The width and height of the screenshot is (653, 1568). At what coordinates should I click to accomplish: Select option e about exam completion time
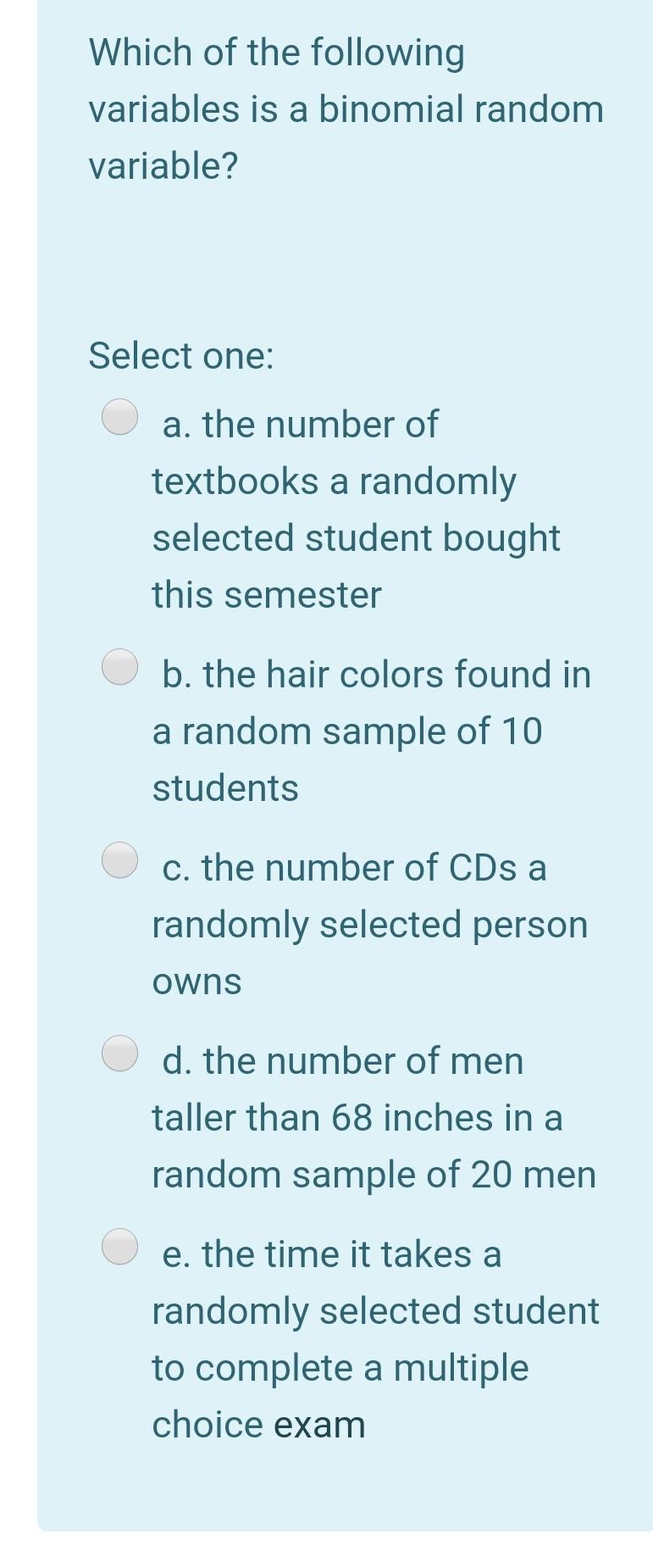120,1247
